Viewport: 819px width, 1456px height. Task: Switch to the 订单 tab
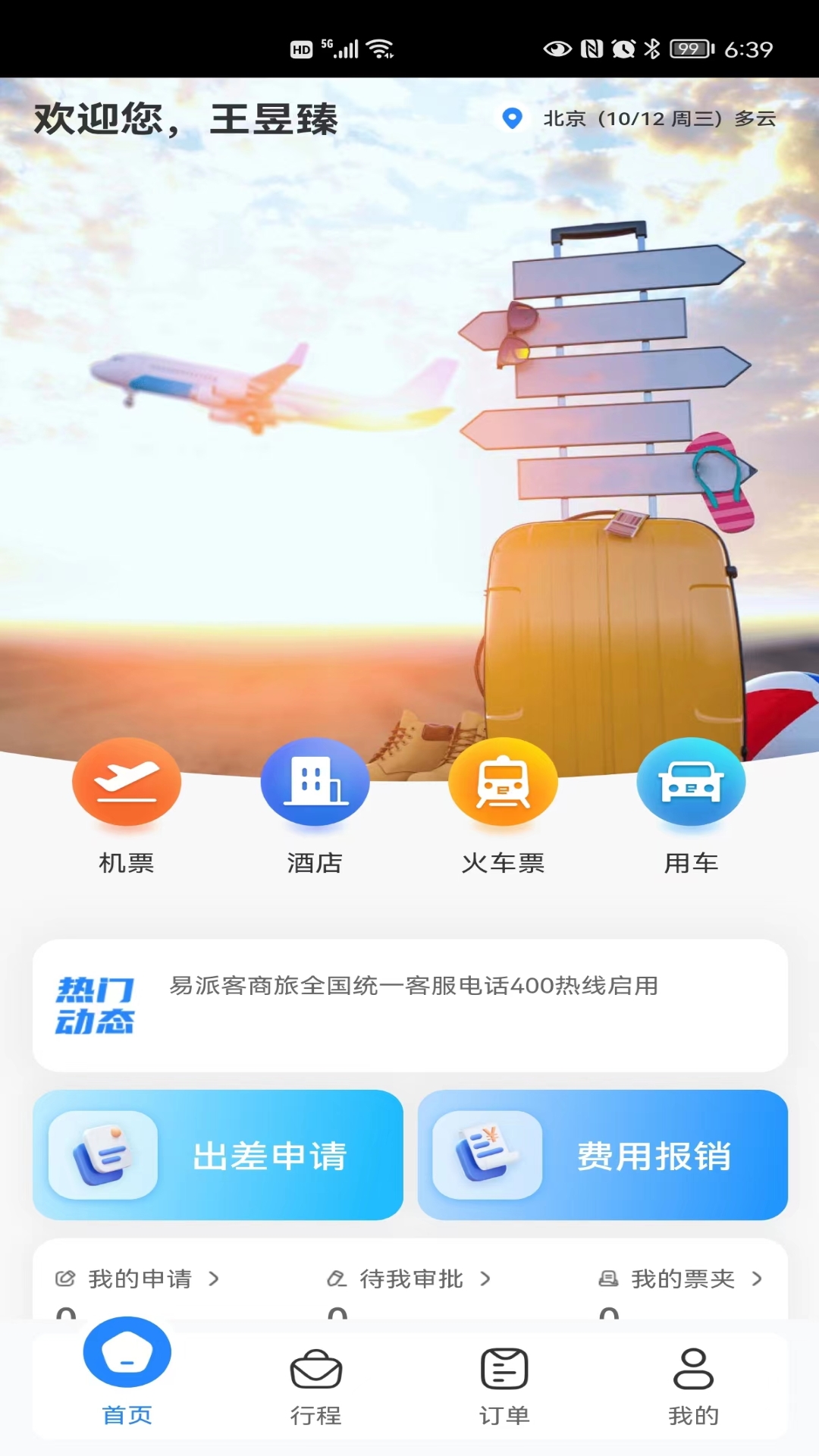504,1387
